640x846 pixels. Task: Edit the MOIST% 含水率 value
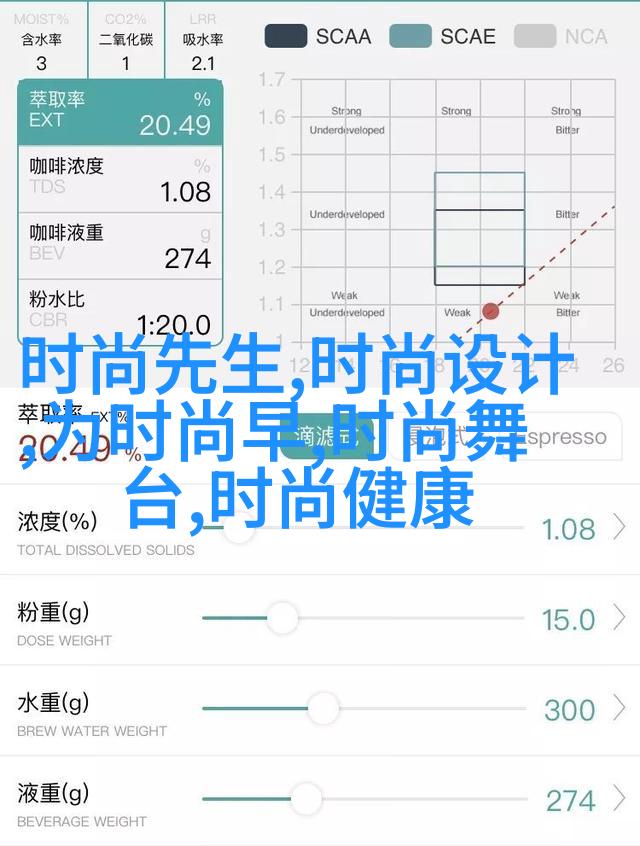pos(41,63)
